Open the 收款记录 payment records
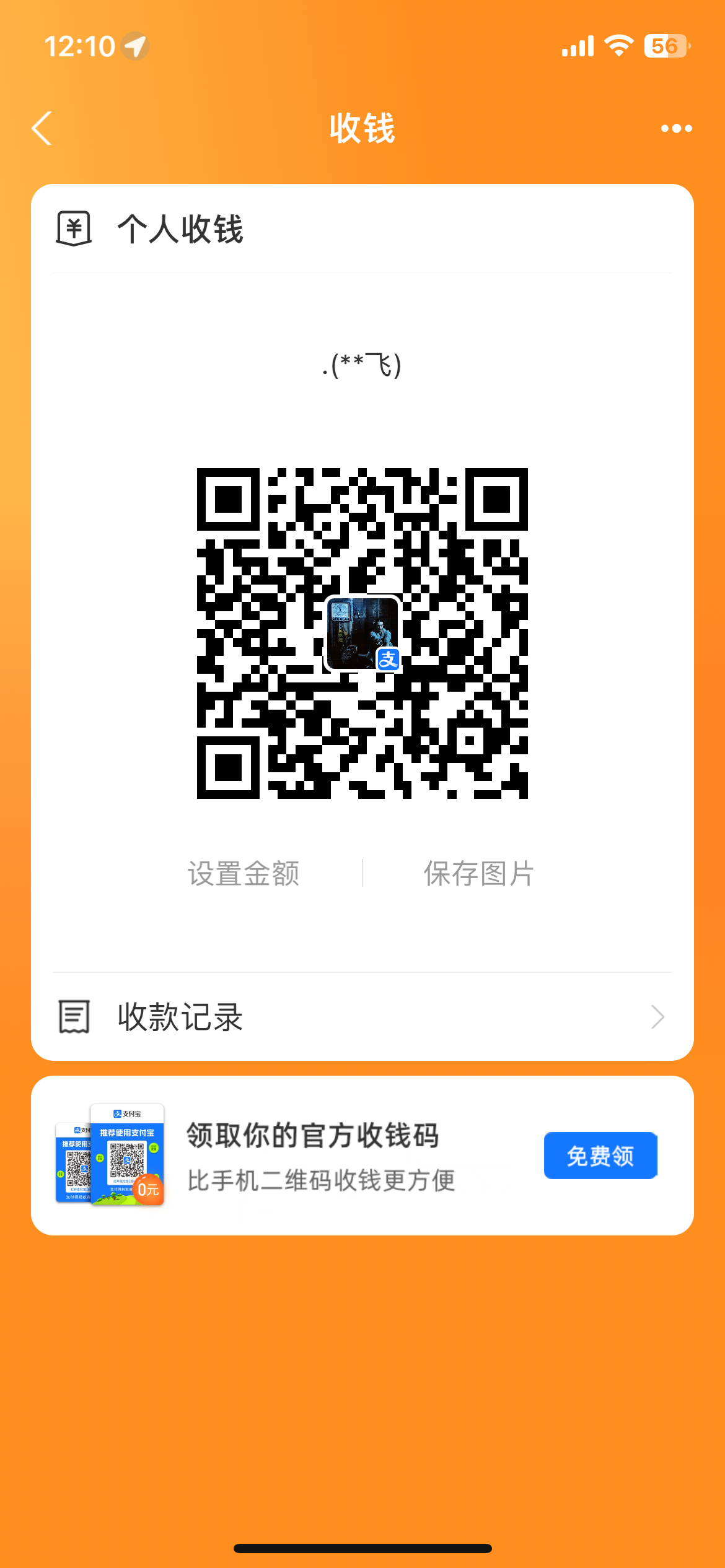Viewport: 725px width, 1568px height. (362, 1017)
